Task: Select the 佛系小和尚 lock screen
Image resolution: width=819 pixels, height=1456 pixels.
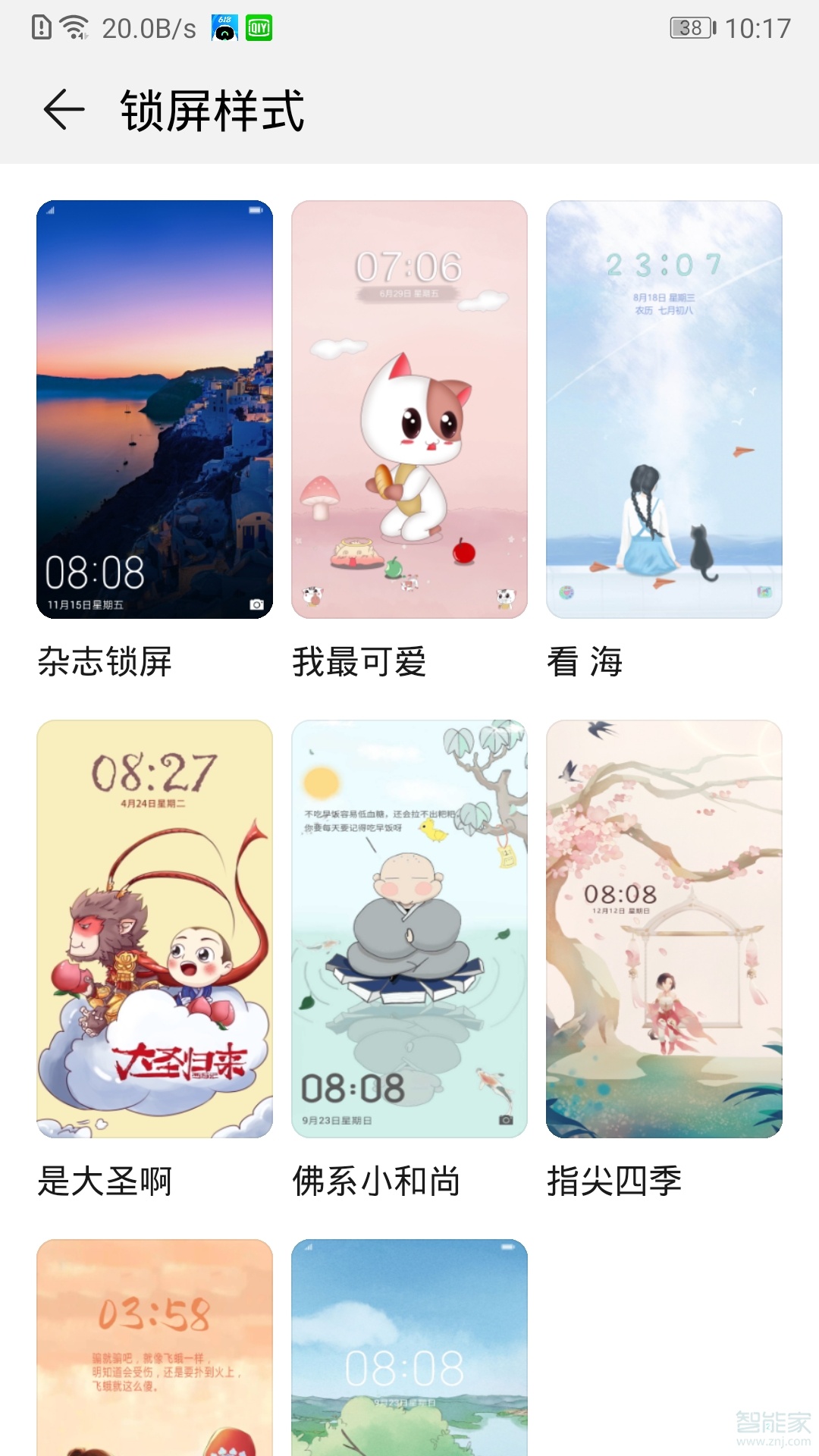Action: click(409, 929)
